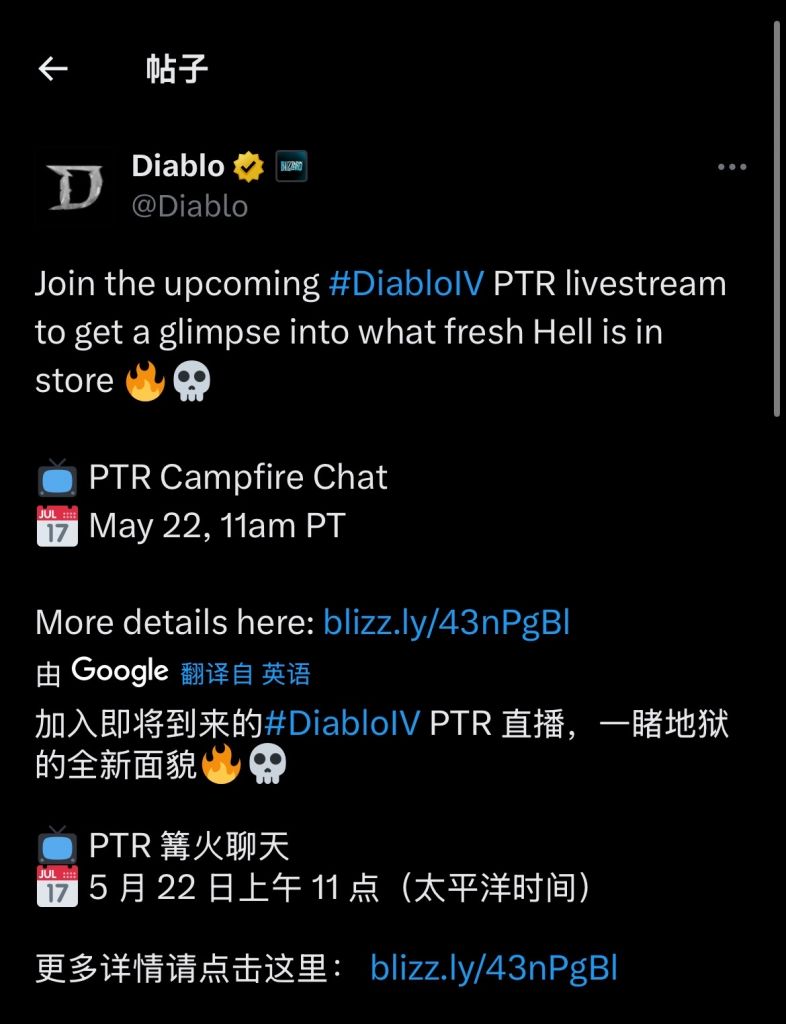Image resolution: width=786 pixels, height=1024 pixels.
Task: Click the Google translation logo
Action: tap(119, 671)
